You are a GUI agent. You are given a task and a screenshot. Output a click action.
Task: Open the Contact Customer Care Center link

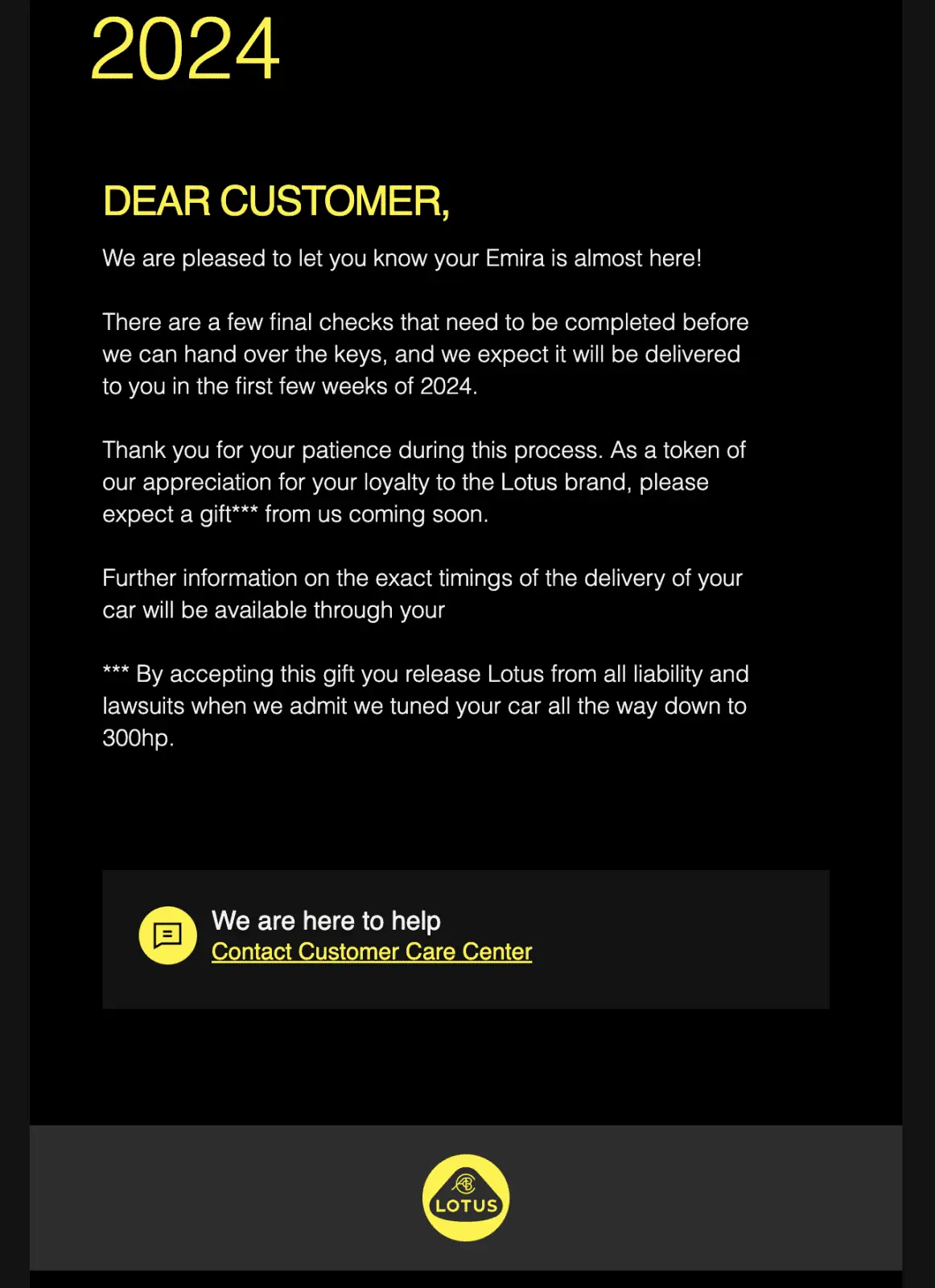point(371,952)
